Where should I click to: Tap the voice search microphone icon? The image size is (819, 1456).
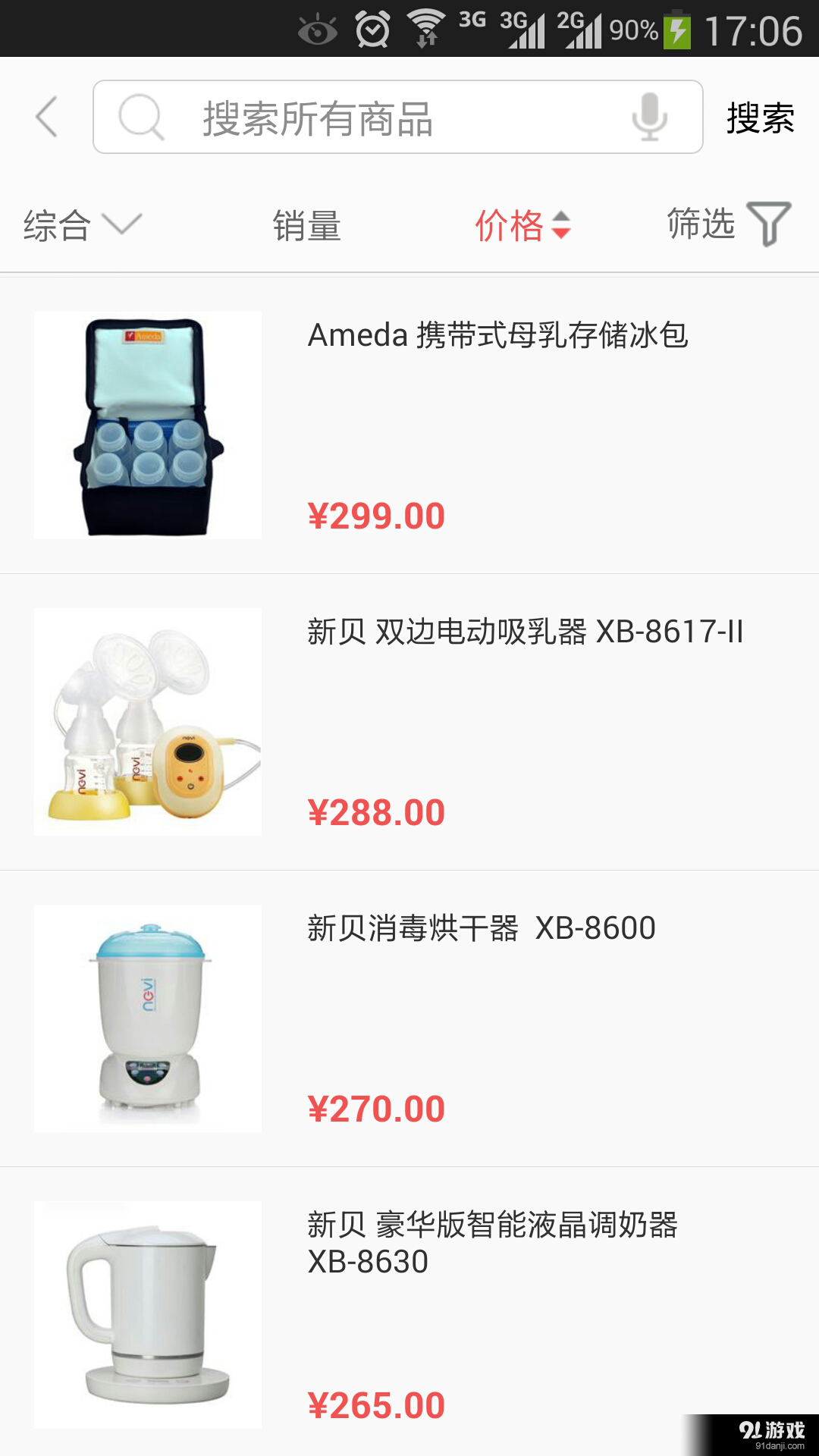coord(651,118)
